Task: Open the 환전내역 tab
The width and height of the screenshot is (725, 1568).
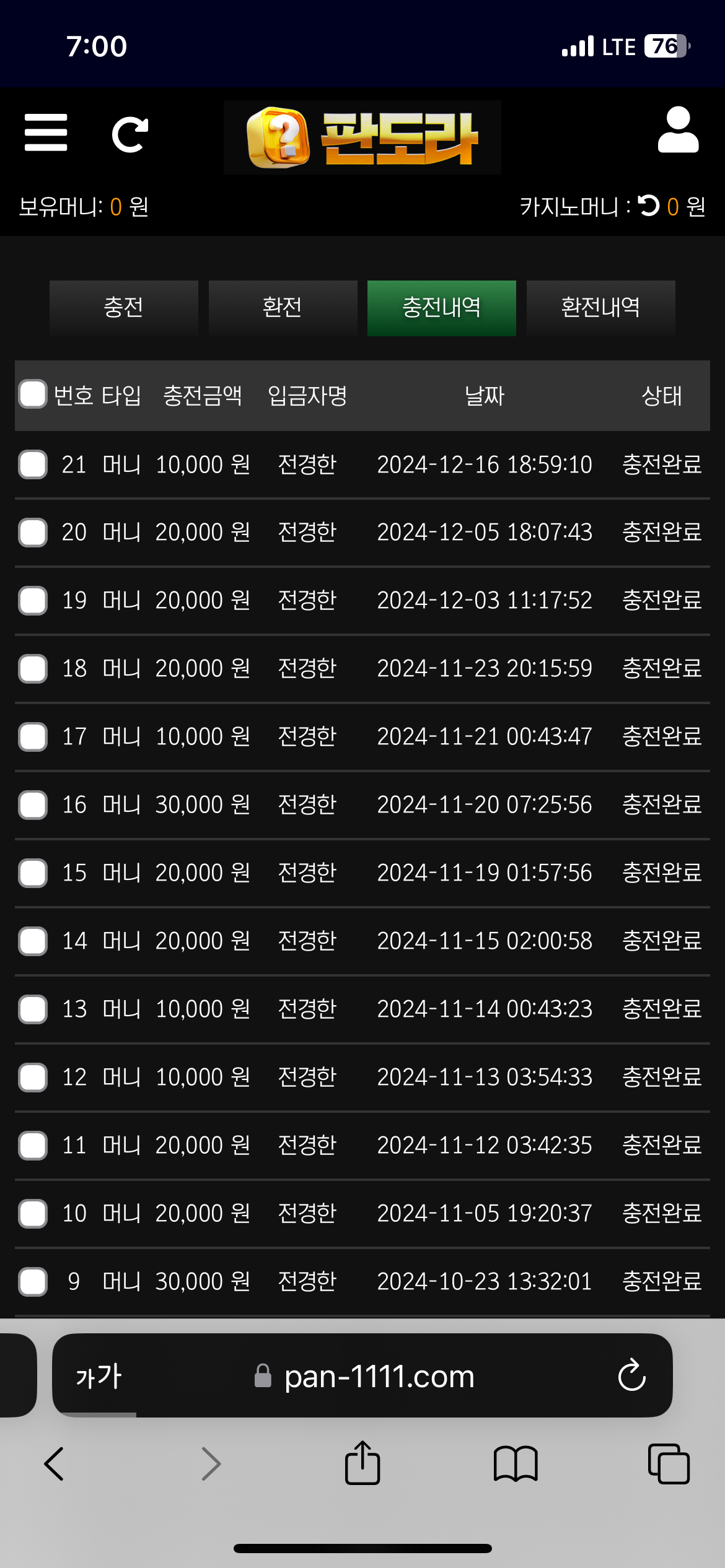Action: coord(600,308)
